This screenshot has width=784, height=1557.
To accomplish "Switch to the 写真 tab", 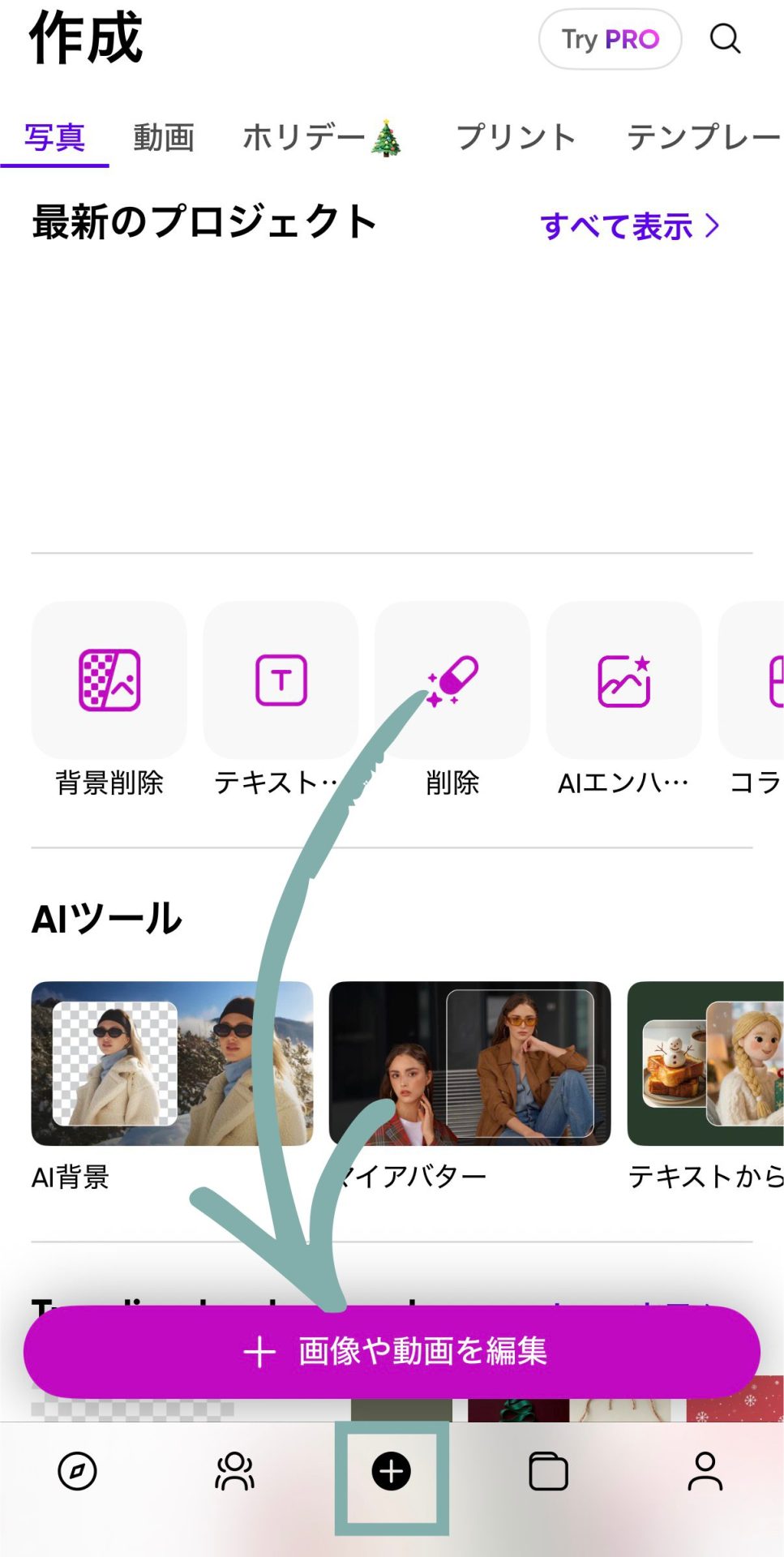I will coord(54,137).
